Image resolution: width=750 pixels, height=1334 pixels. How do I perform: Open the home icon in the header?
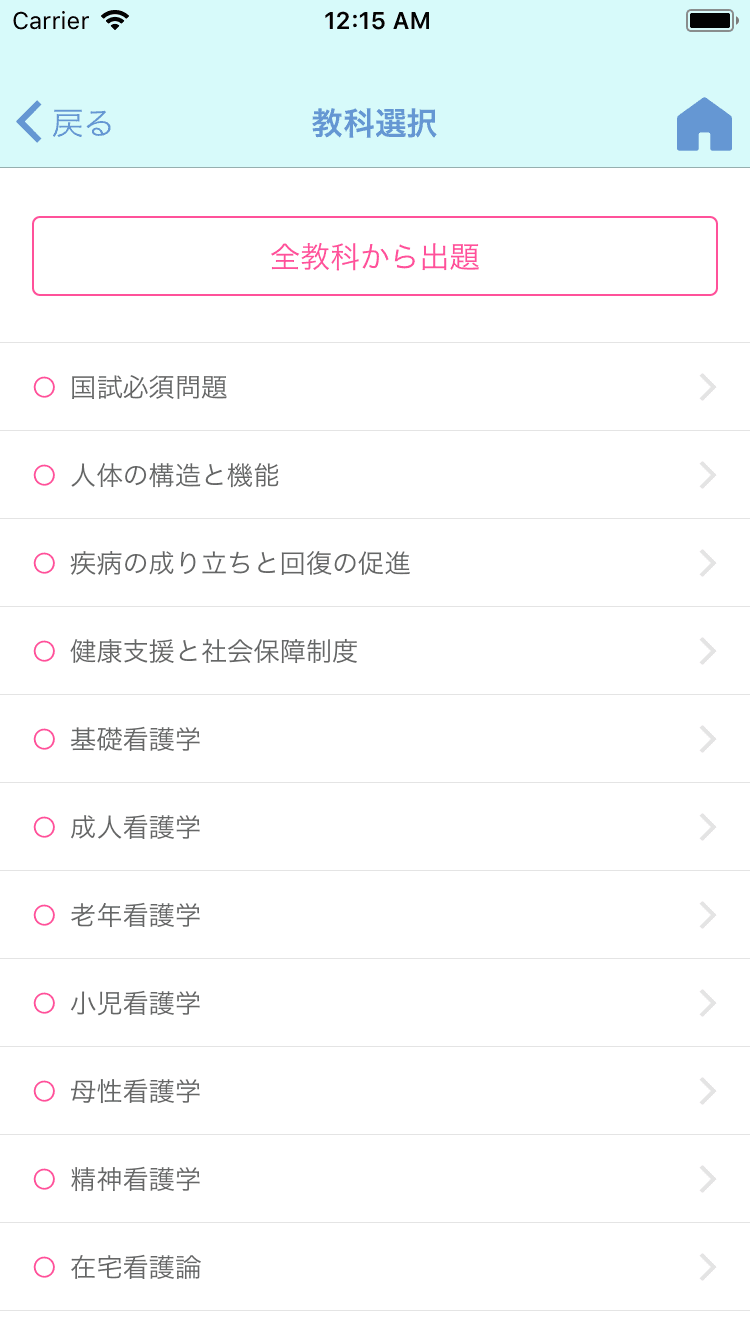point(704,124)
